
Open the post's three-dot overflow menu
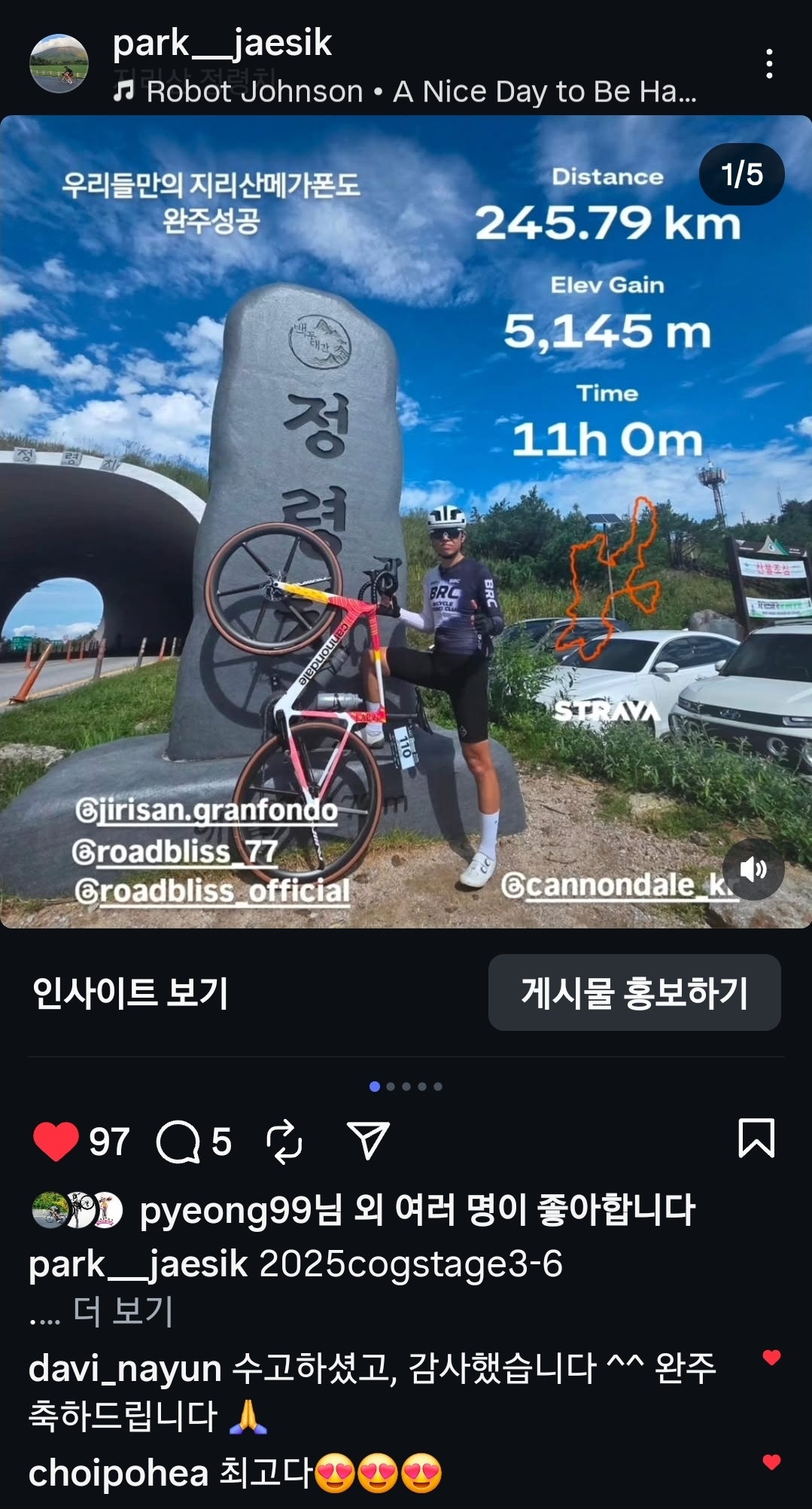coord(768,64)
